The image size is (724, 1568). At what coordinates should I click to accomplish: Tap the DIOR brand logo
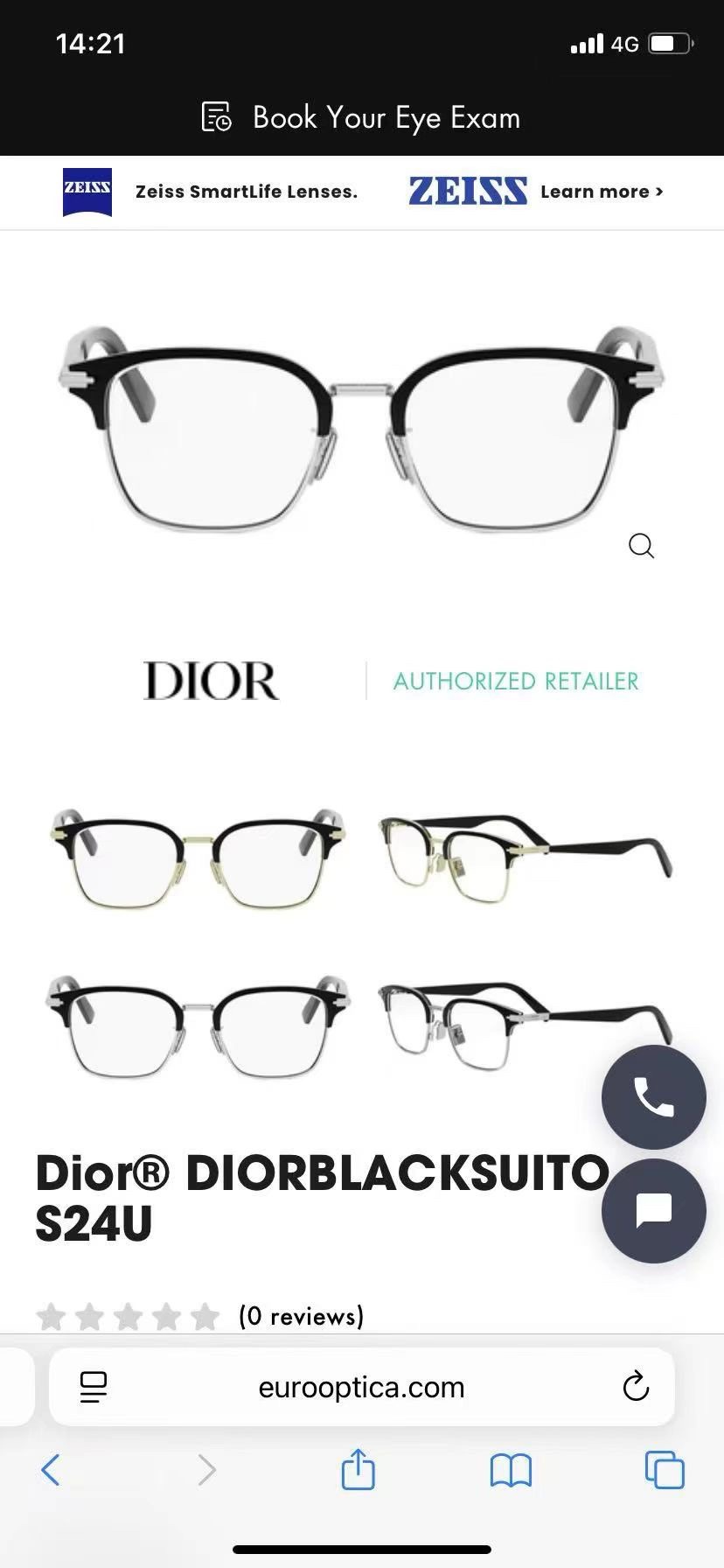point(211,682)
